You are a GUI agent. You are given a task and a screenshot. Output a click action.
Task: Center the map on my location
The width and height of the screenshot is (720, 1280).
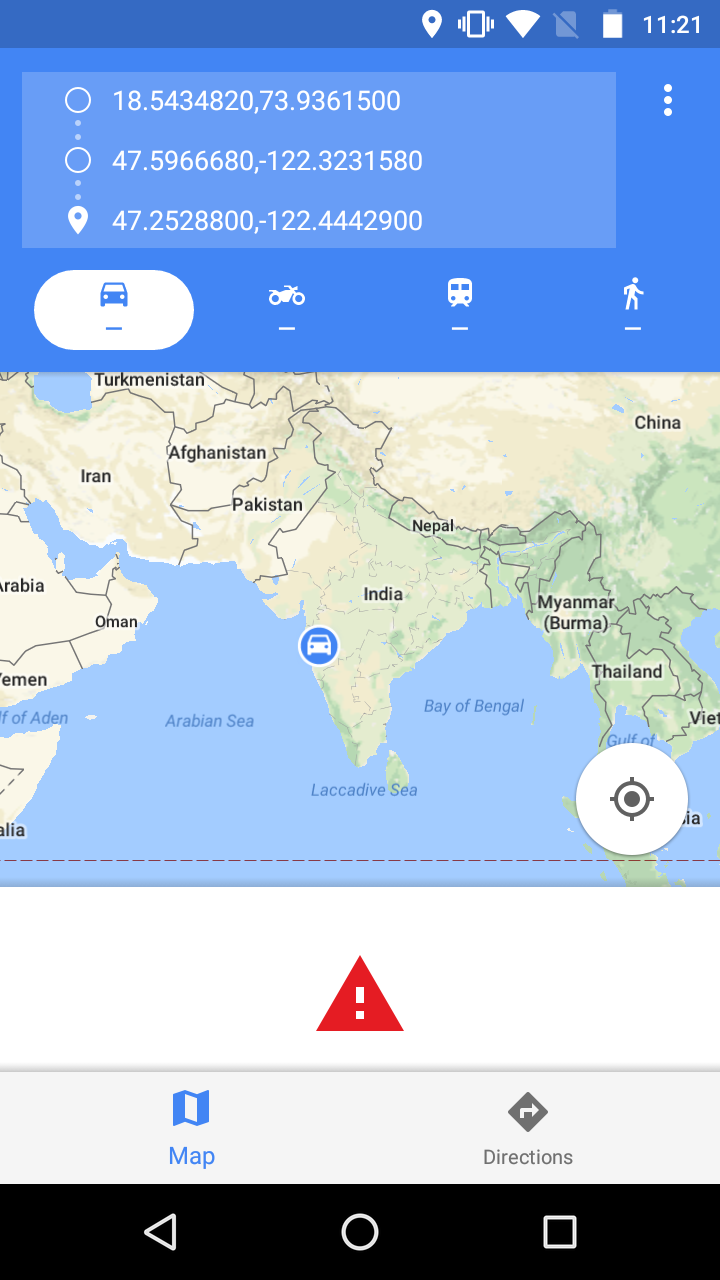pos(632,799)
